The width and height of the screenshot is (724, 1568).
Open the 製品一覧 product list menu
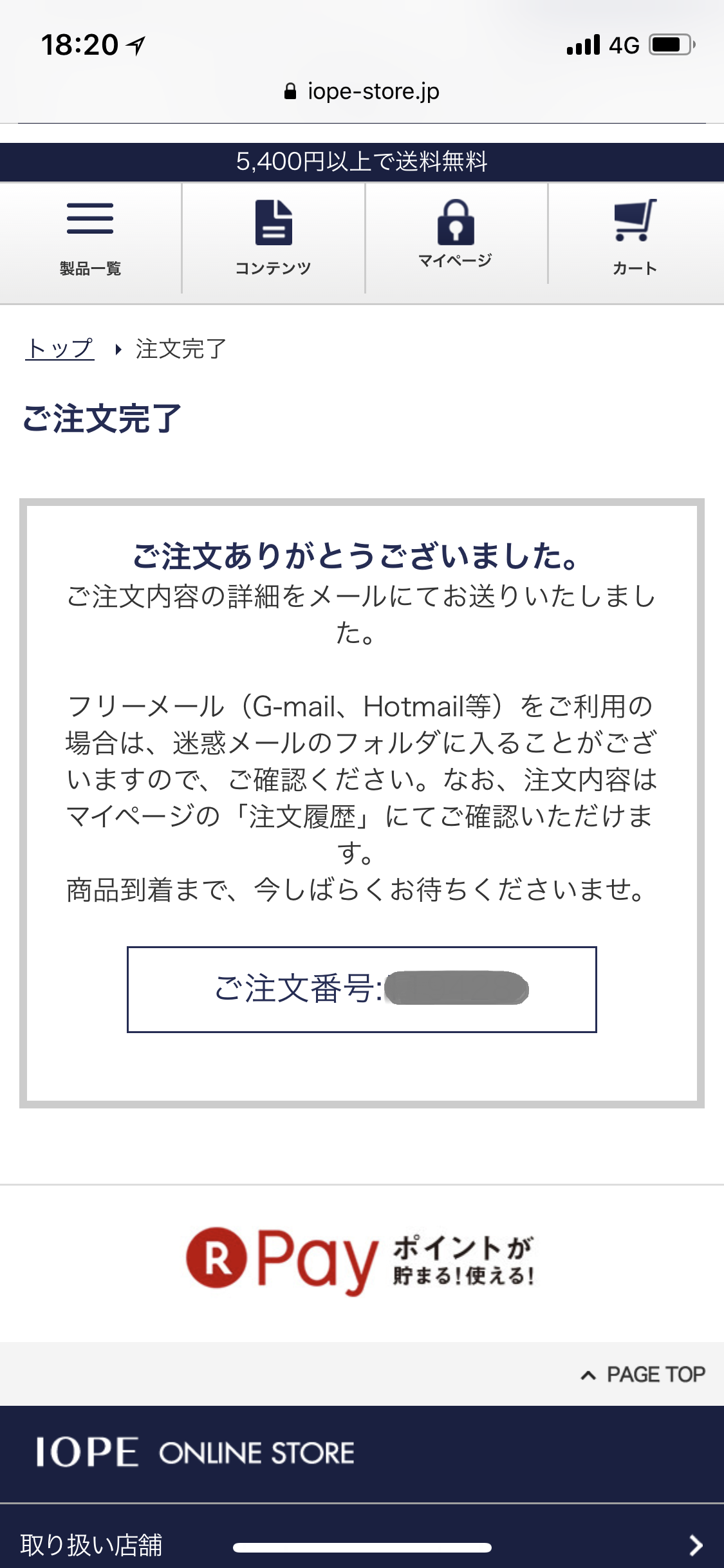coord(91,239)
